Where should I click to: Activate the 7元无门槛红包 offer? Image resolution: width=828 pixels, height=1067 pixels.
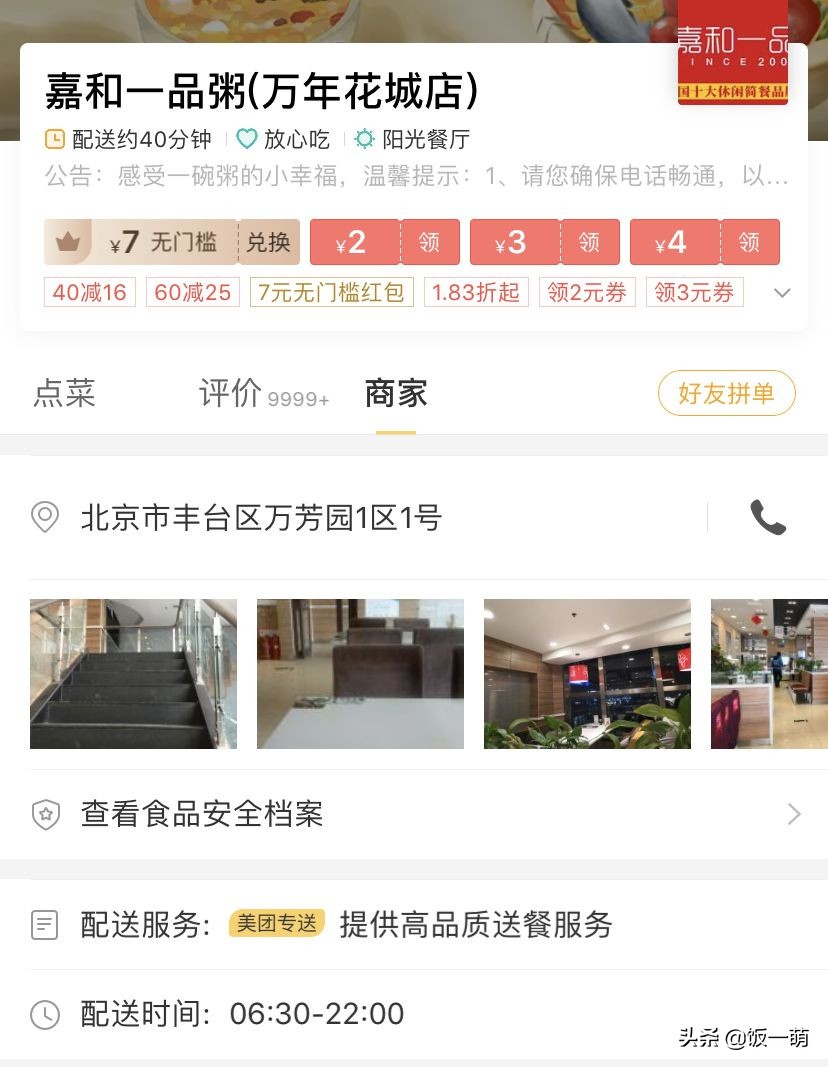click(331, 292)
